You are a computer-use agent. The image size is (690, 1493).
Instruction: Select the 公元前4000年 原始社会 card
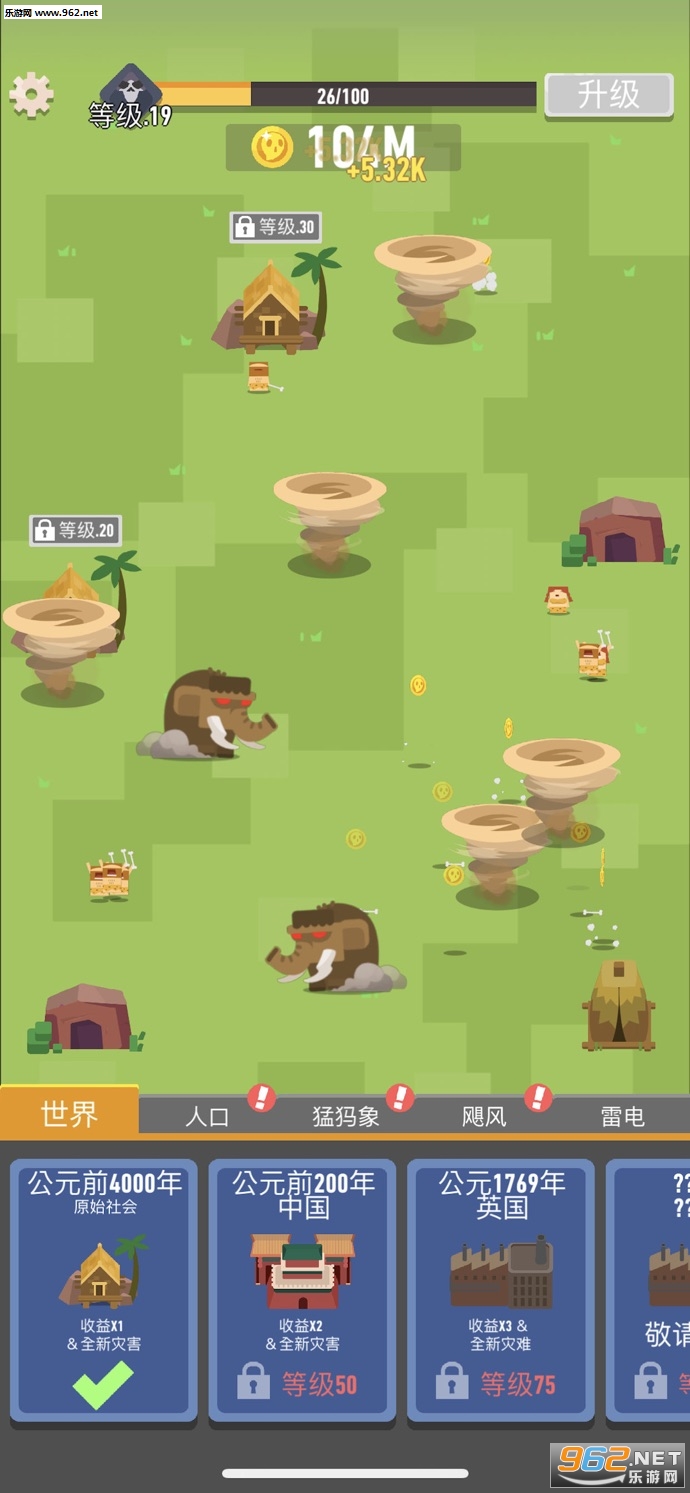pyautogui.click(x=104, y=1289)
